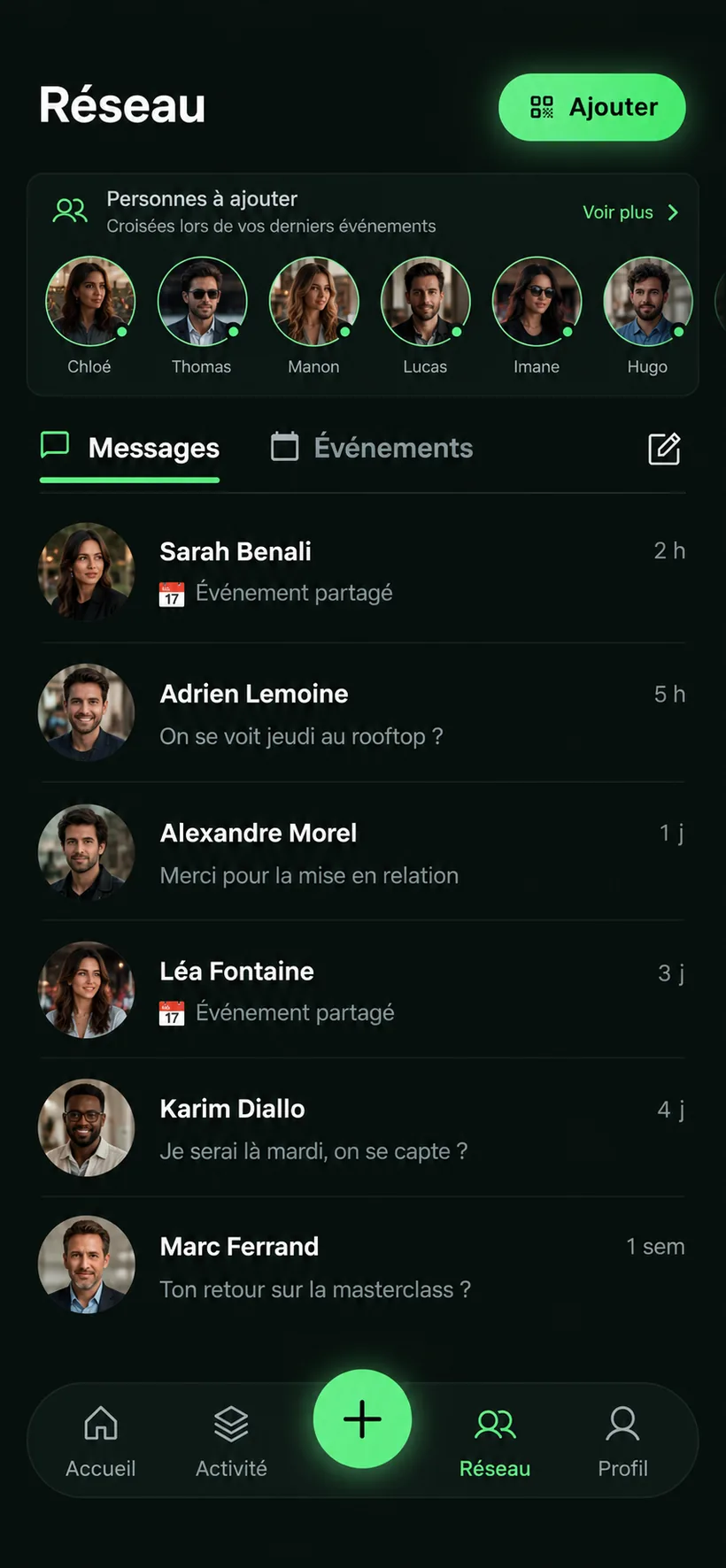The image size is (726, 1568).
Task: Choose Imane from people to add
Action: [537, 316]
